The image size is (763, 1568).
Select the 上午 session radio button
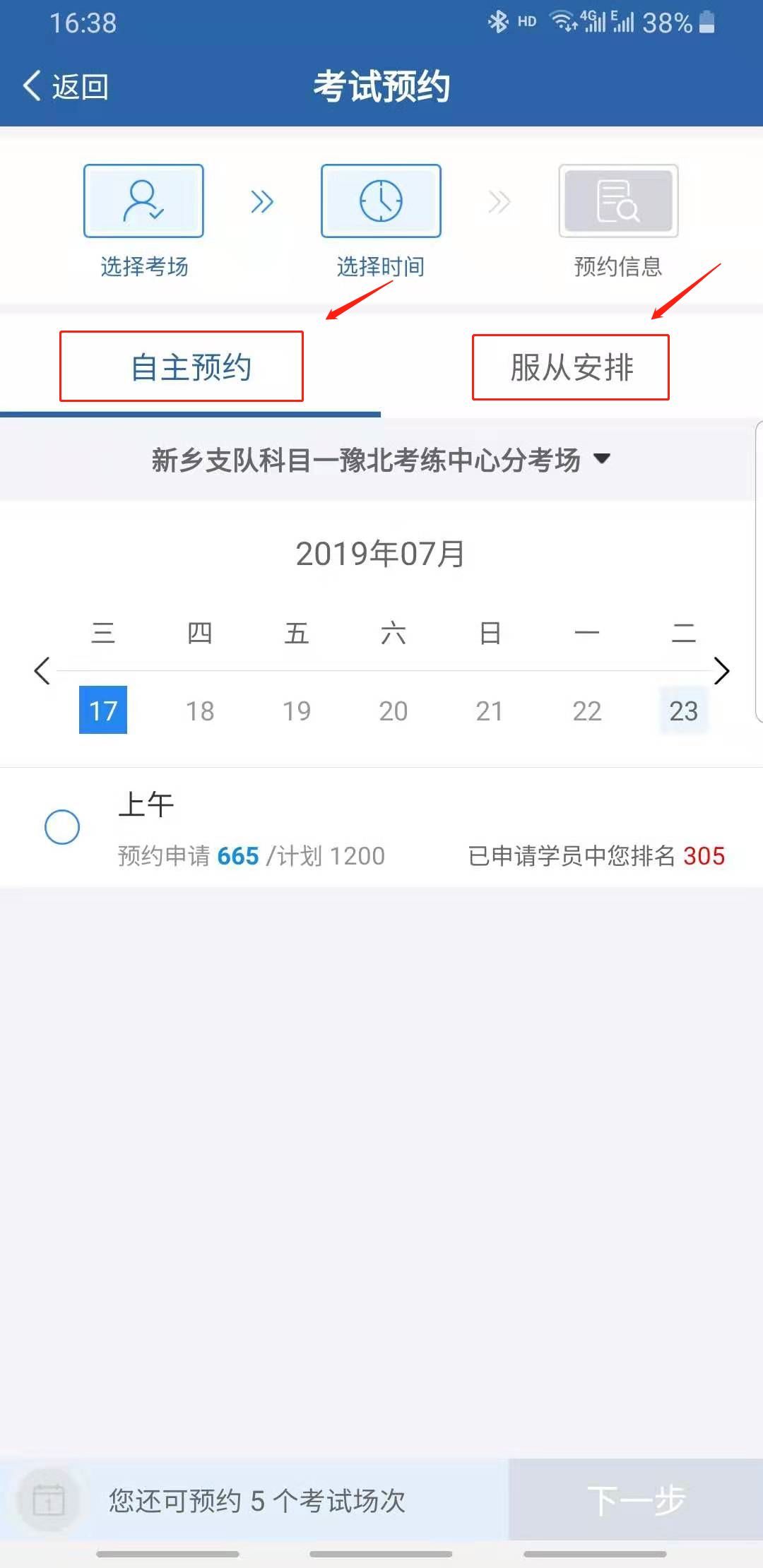(x=63, y=826)
